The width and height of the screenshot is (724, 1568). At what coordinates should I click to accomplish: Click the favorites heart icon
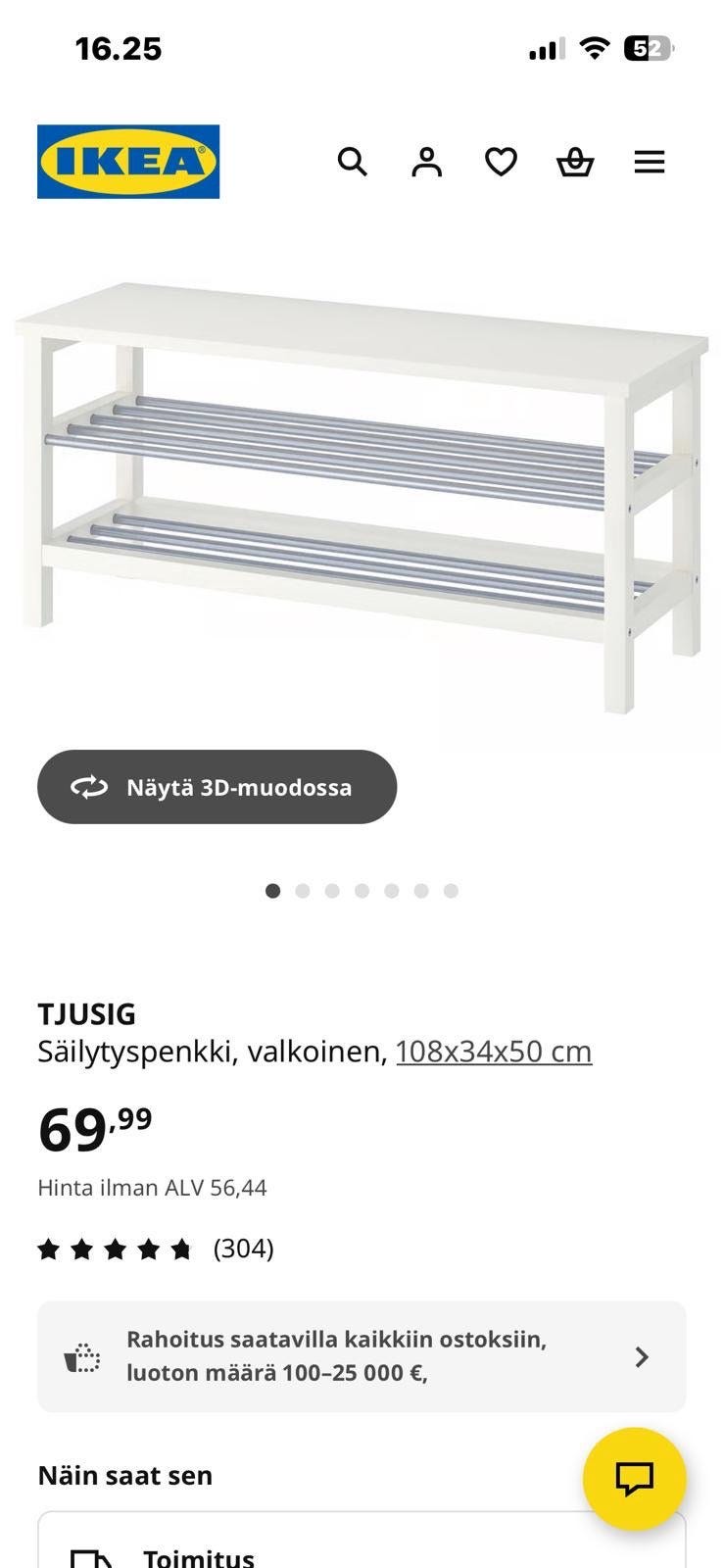[x=501, y=162]
